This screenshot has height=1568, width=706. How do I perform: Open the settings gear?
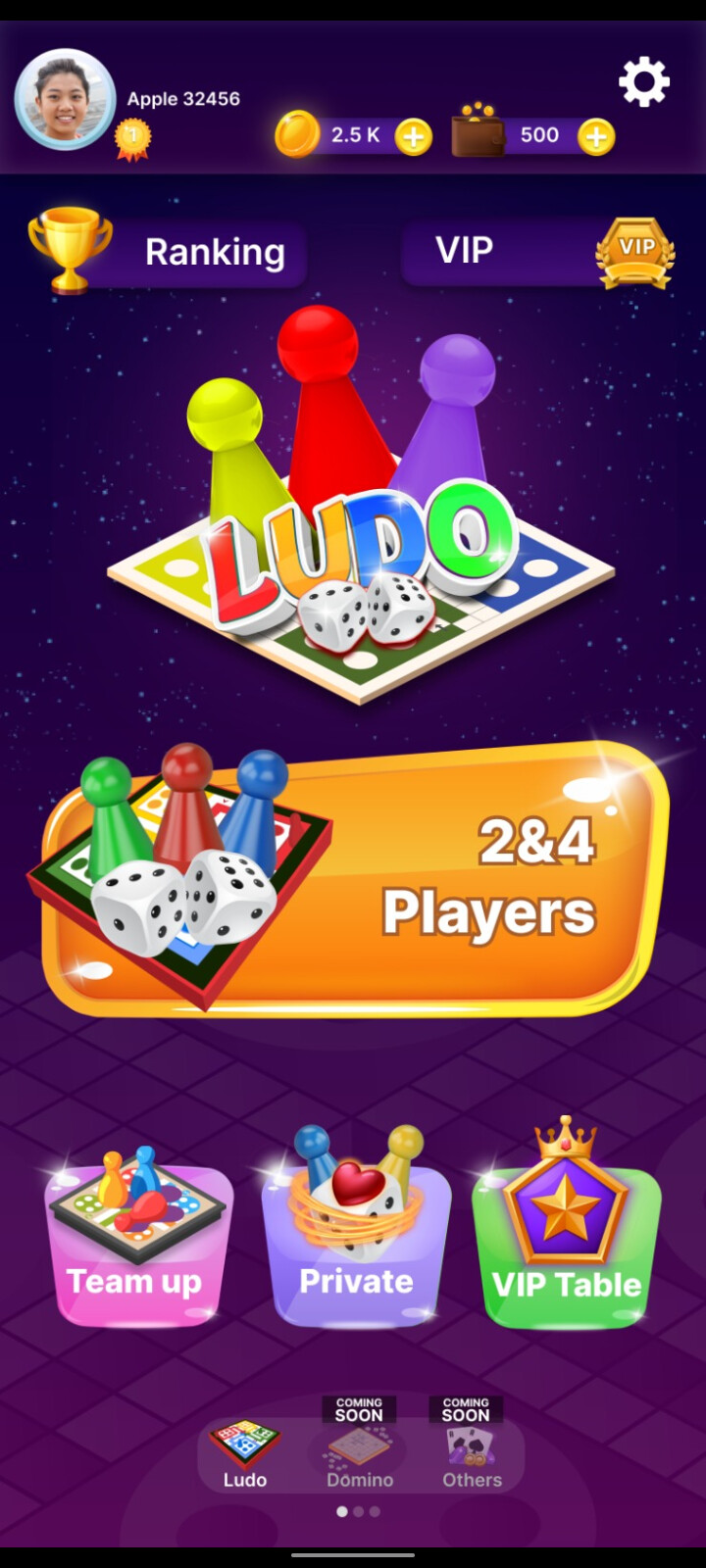(x=644, y=82)
